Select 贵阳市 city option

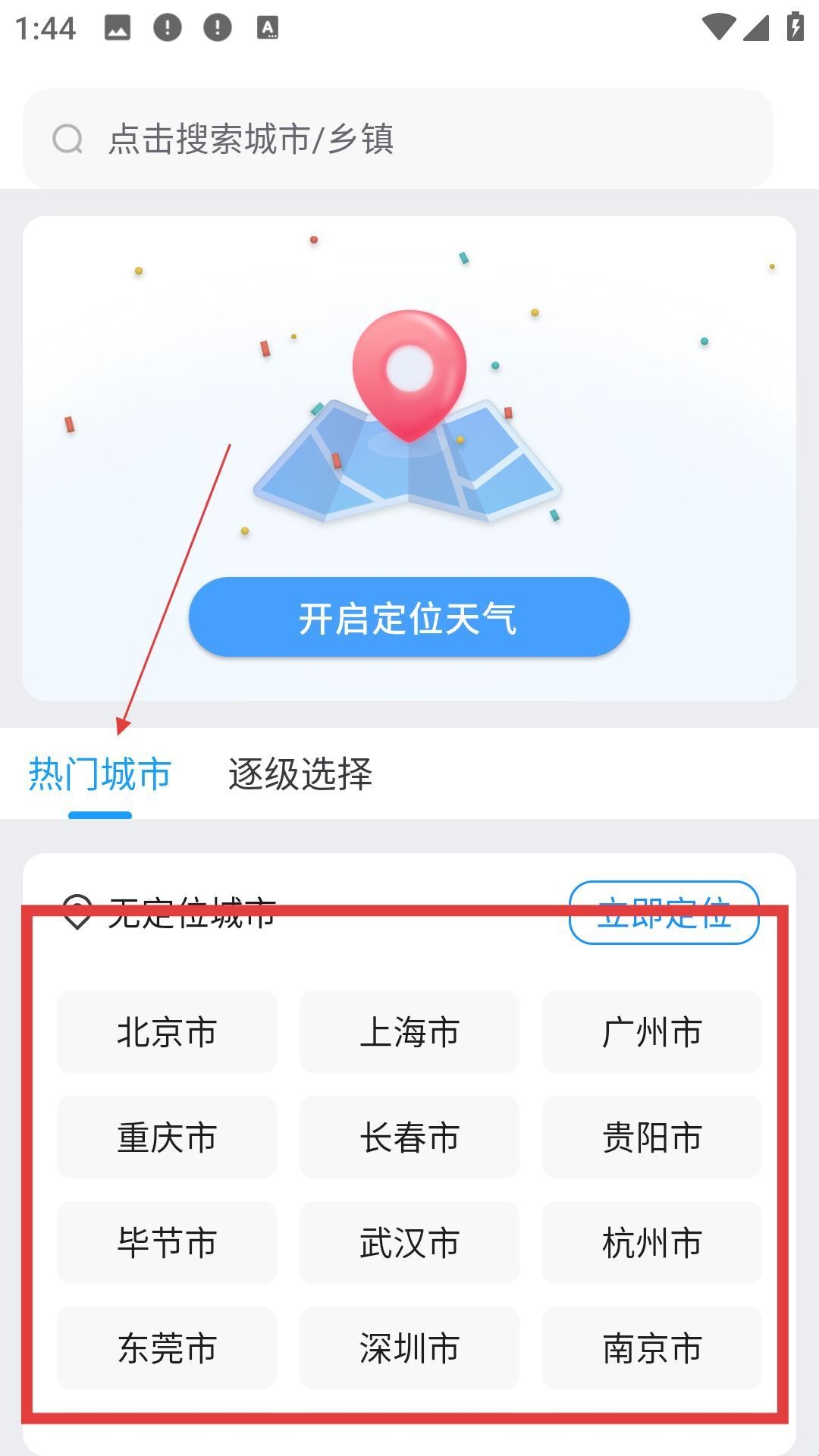pyautogui.click(x=651, y=1137)
